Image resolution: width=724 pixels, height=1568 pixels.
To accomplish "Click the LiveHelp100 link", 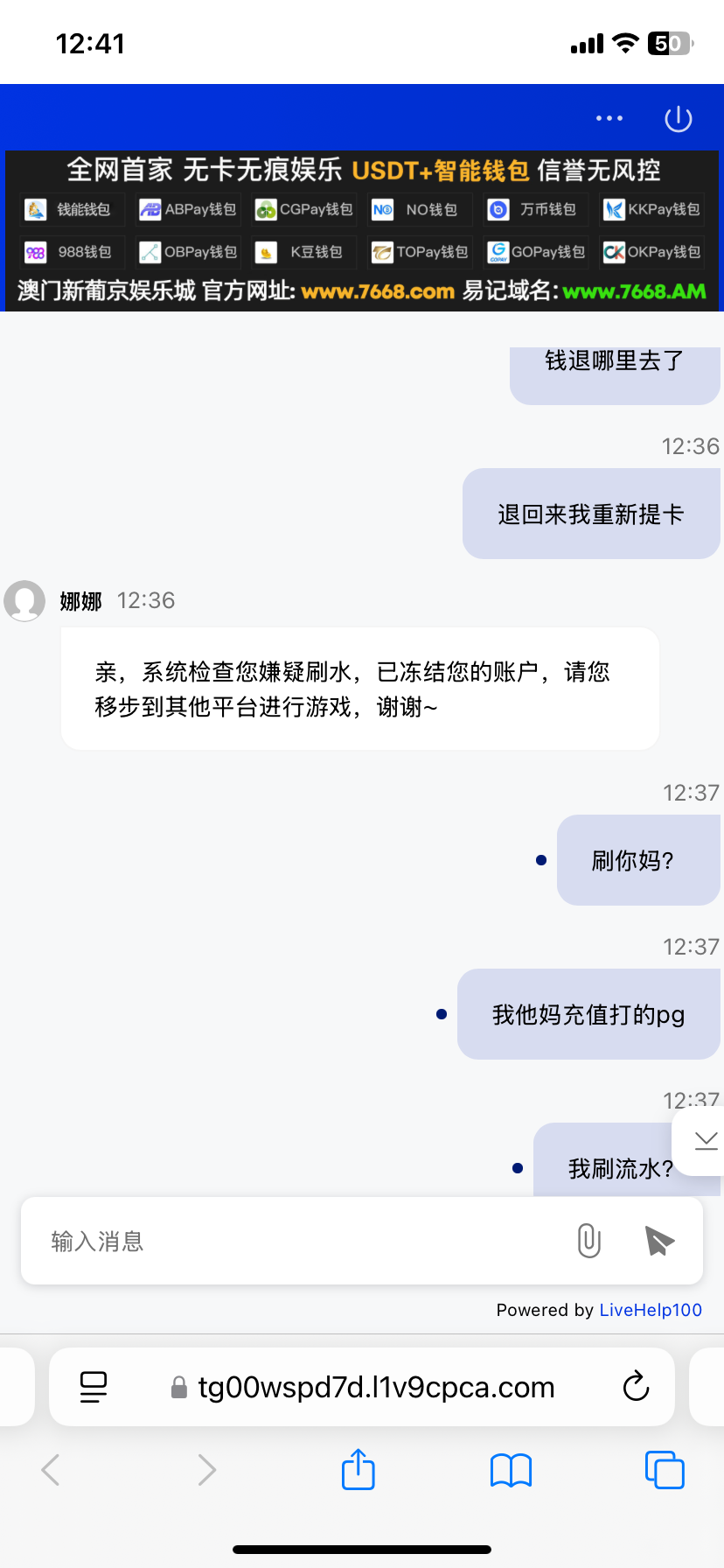I will pyautogui.click(x=651, y=1310).
